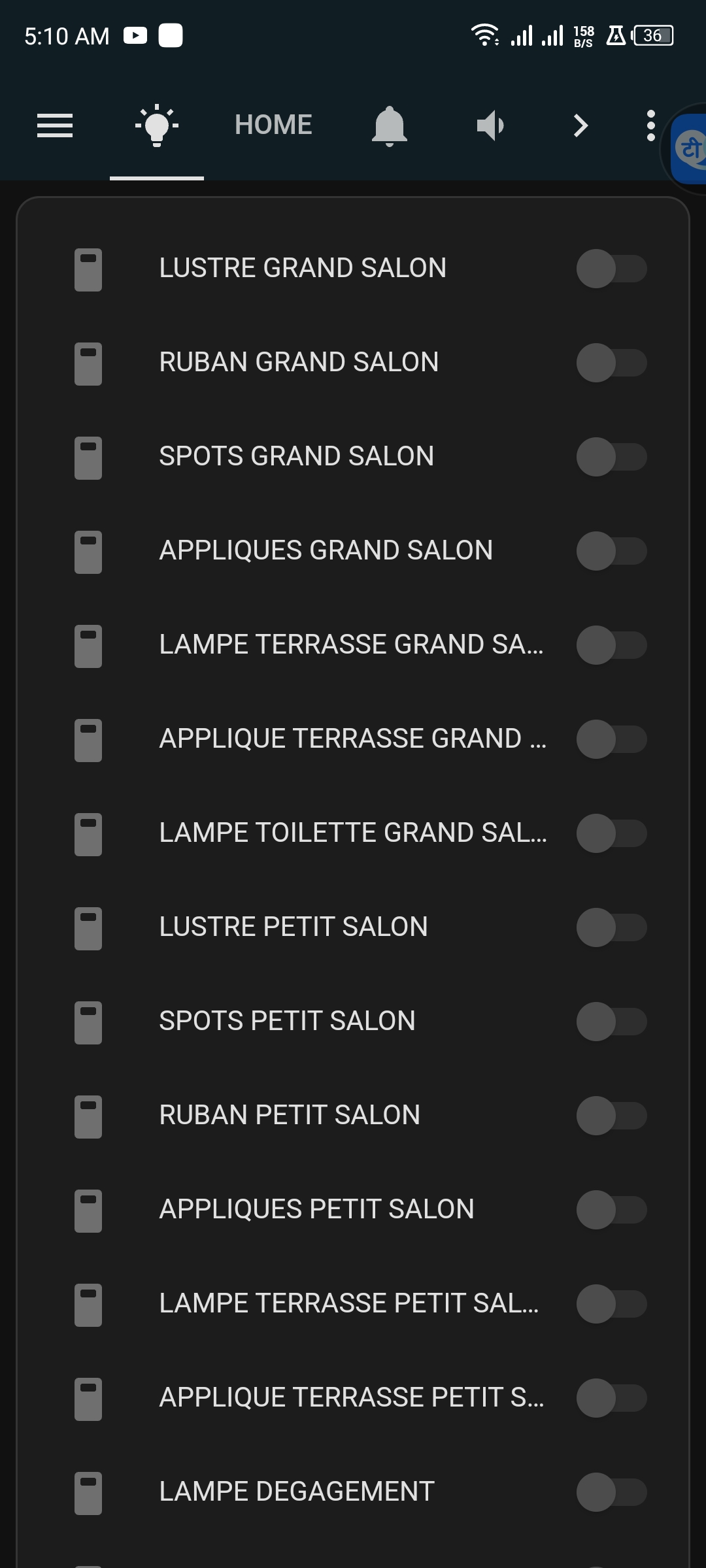The image size is (706, 1568).
Task: Switch to the HOME tab
Action: click(x=273, y=125)
